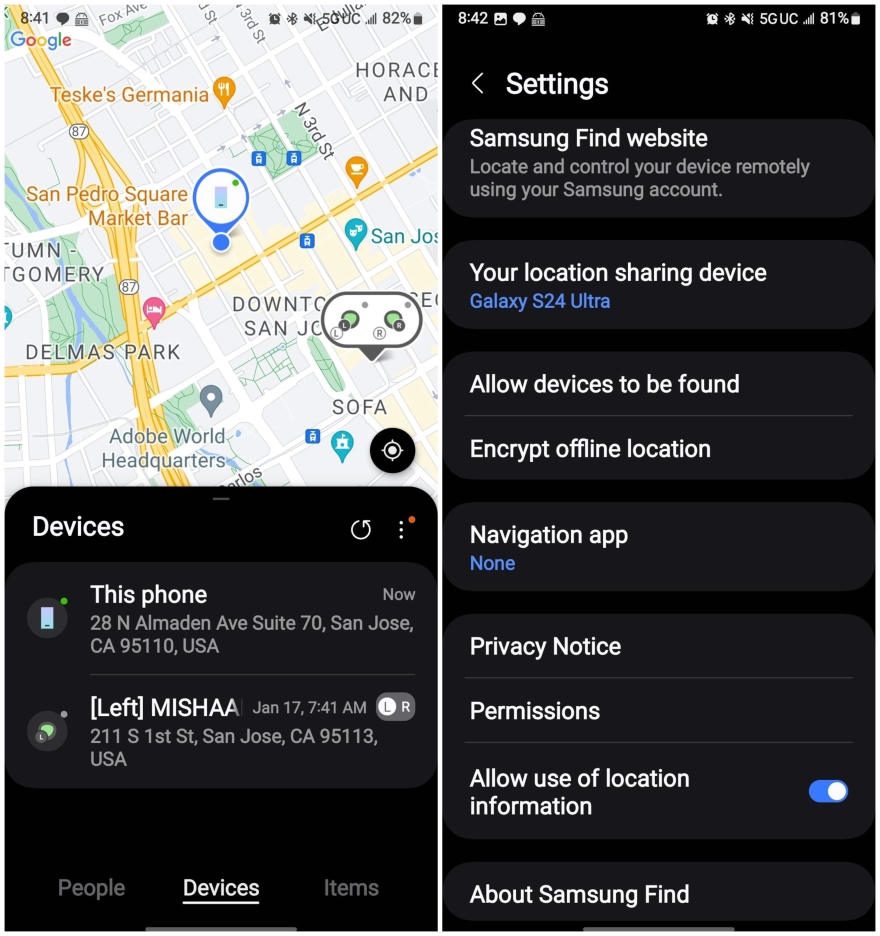Refresh the Devices list
This screenshot has width=880, height=936.
(x=360, y=529)
